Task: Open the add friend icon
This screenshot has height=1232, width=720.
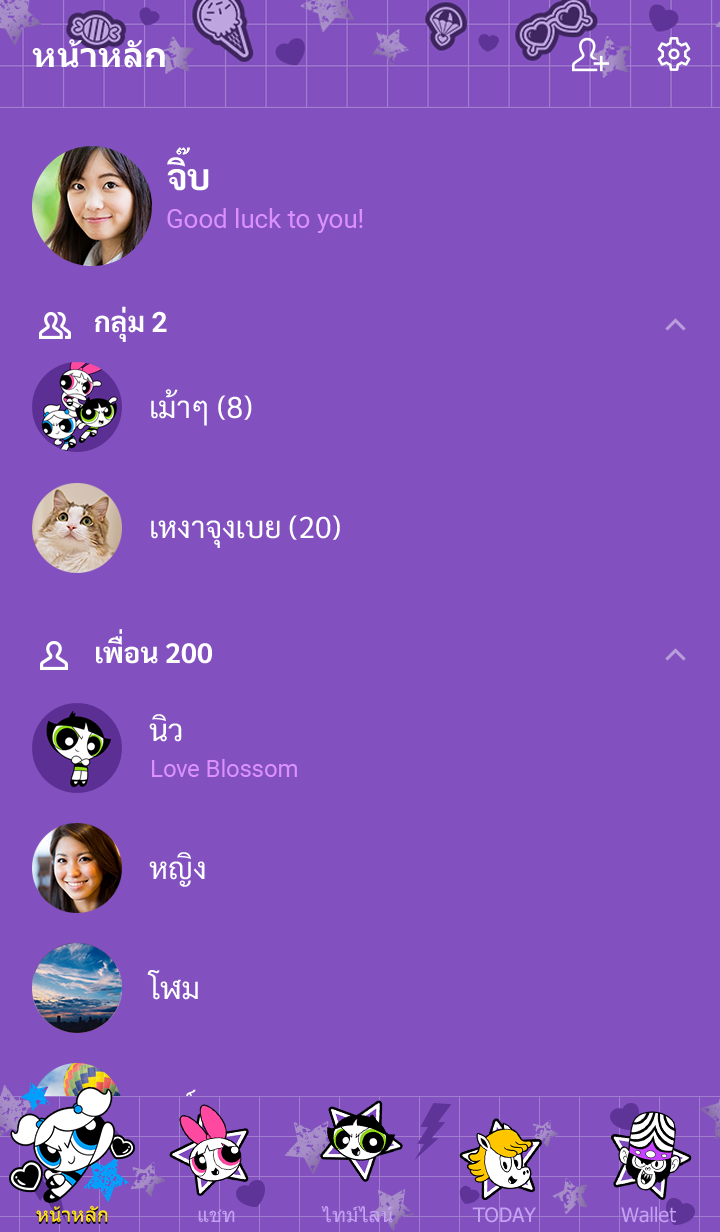Action: pyautogui.click(x=589, y=55)
